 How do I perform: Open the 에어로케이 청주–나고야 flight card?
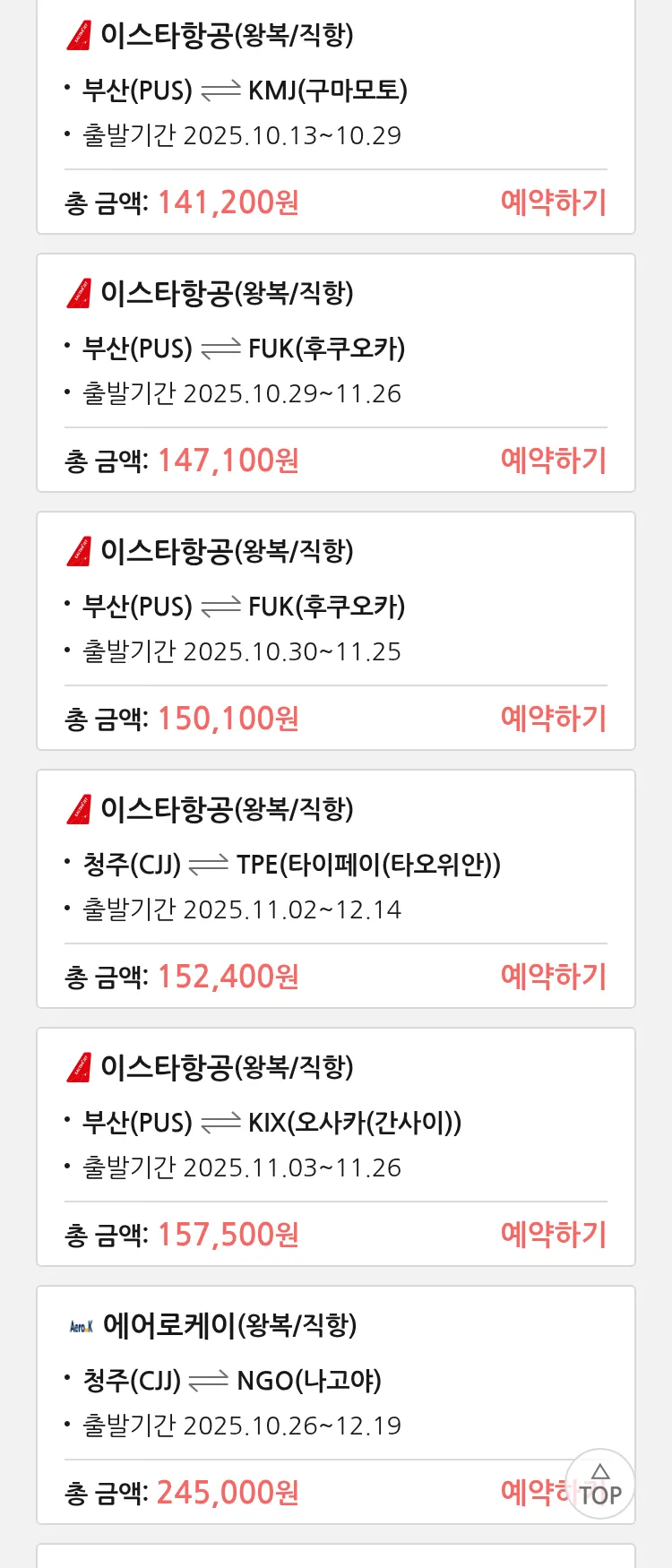335,1380
